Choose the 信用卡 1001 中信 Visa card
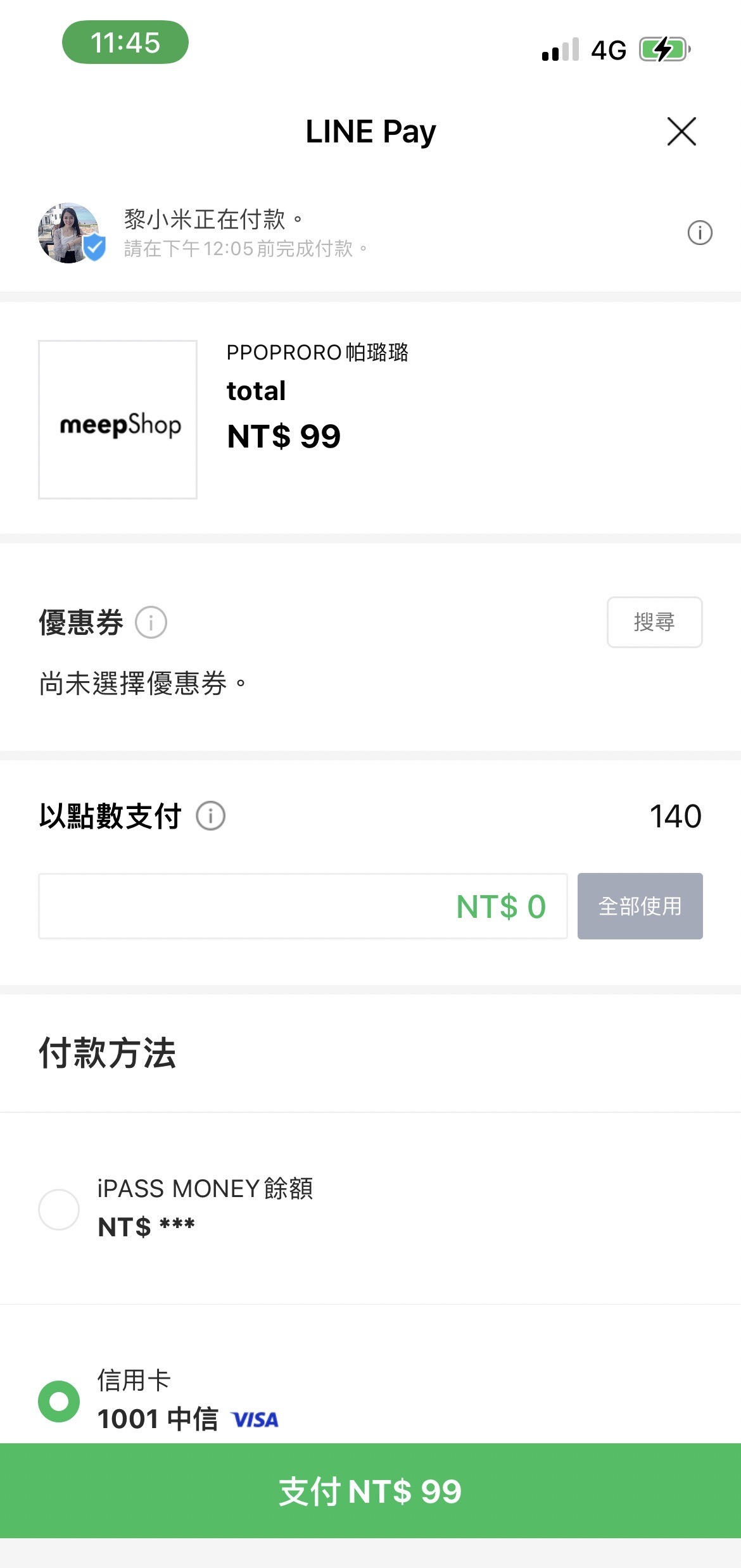This screenshot has width=741, height=1568. coord(59,1401)
